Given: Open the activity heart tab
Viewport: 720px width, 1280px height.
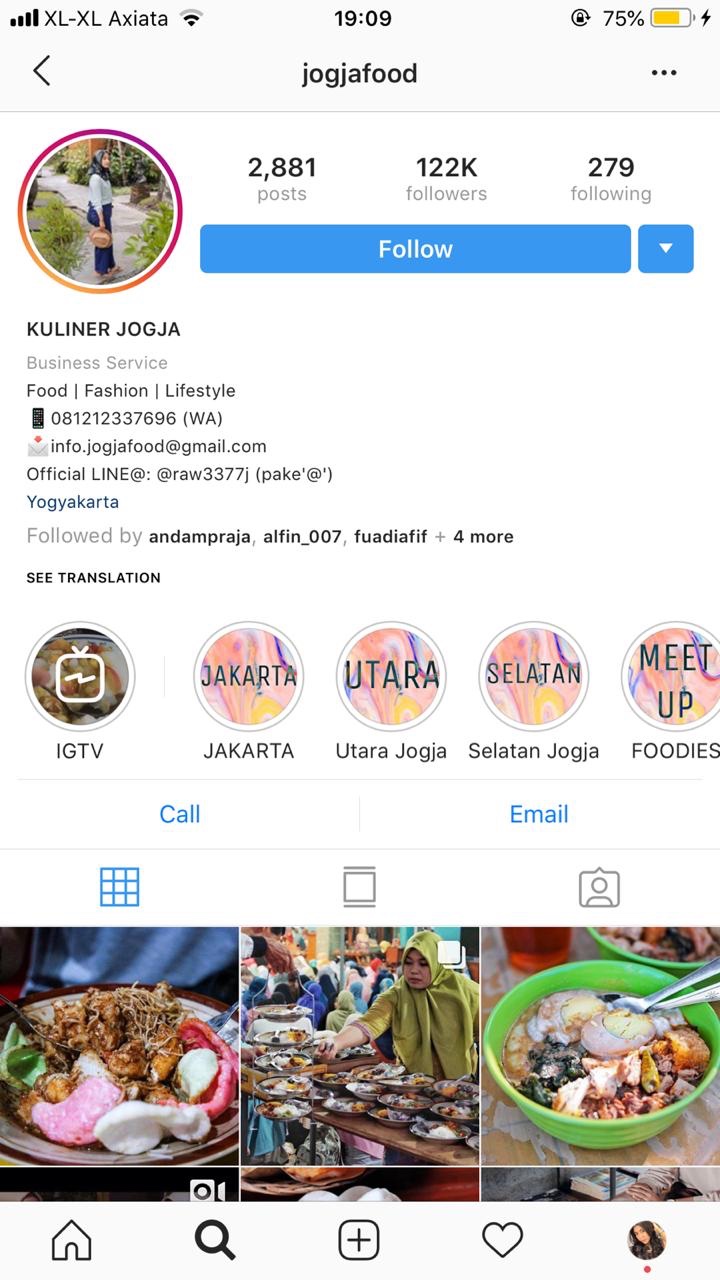Looking at the screenshot, I should (502, 1241).
